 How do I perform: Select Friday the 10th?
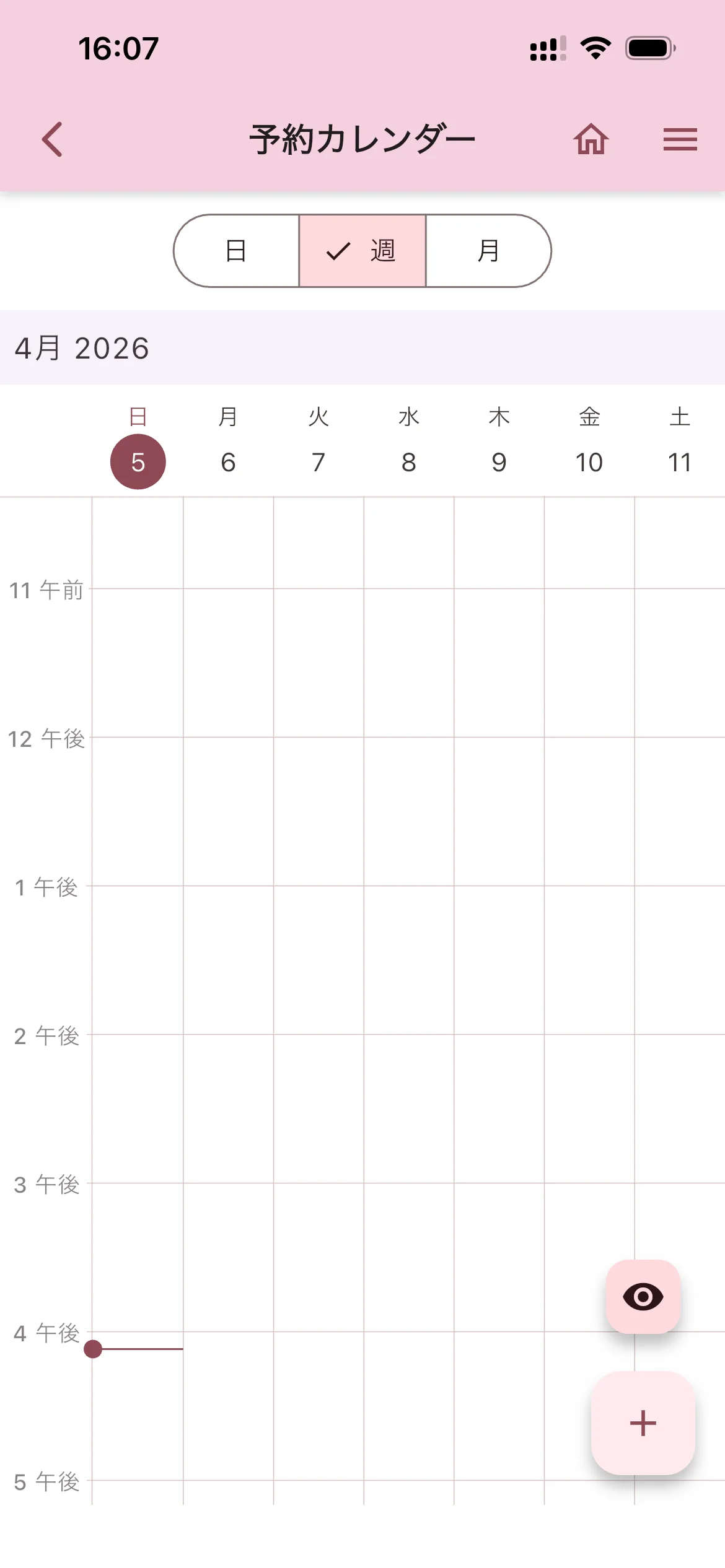589,462
